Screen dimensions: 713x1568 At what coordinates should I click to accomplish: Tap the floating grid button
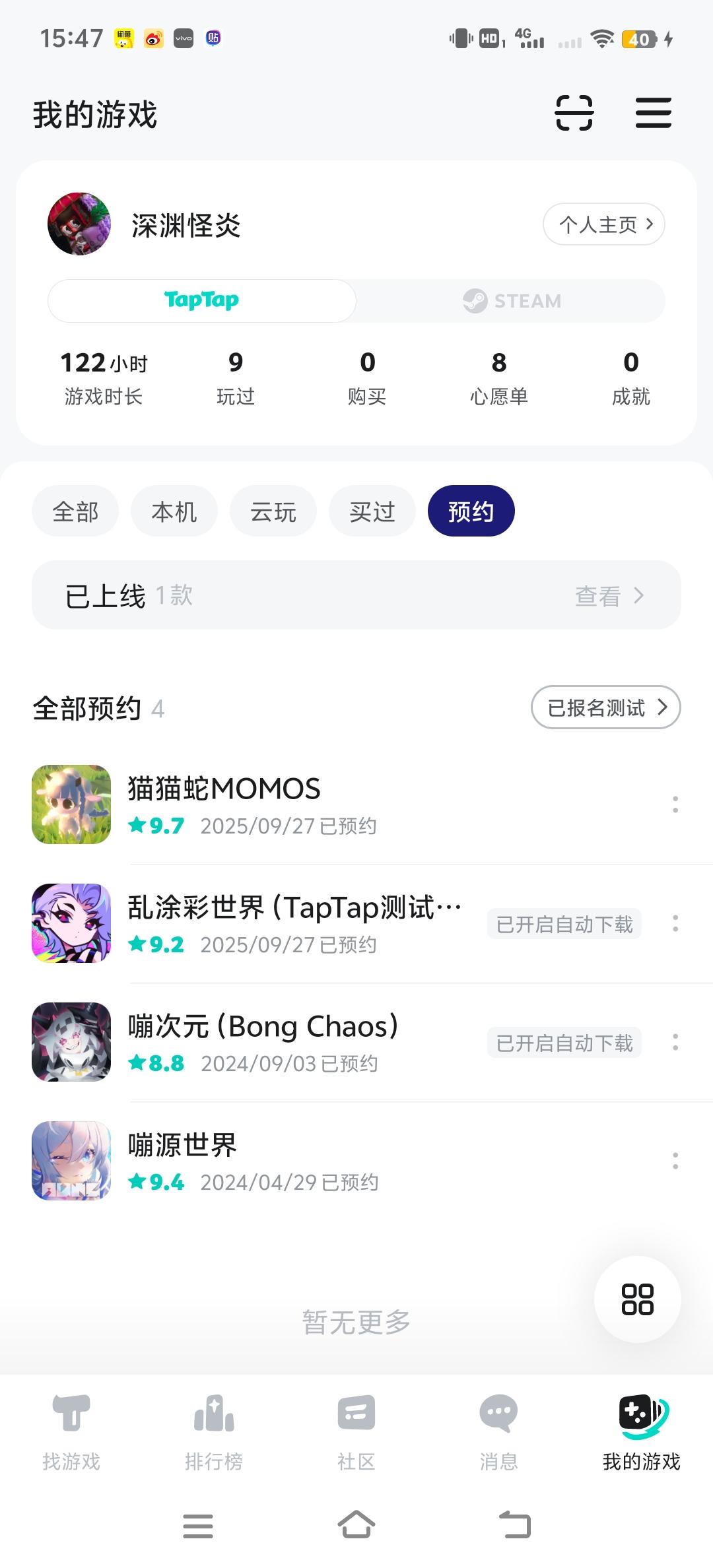coord(637,1299)
